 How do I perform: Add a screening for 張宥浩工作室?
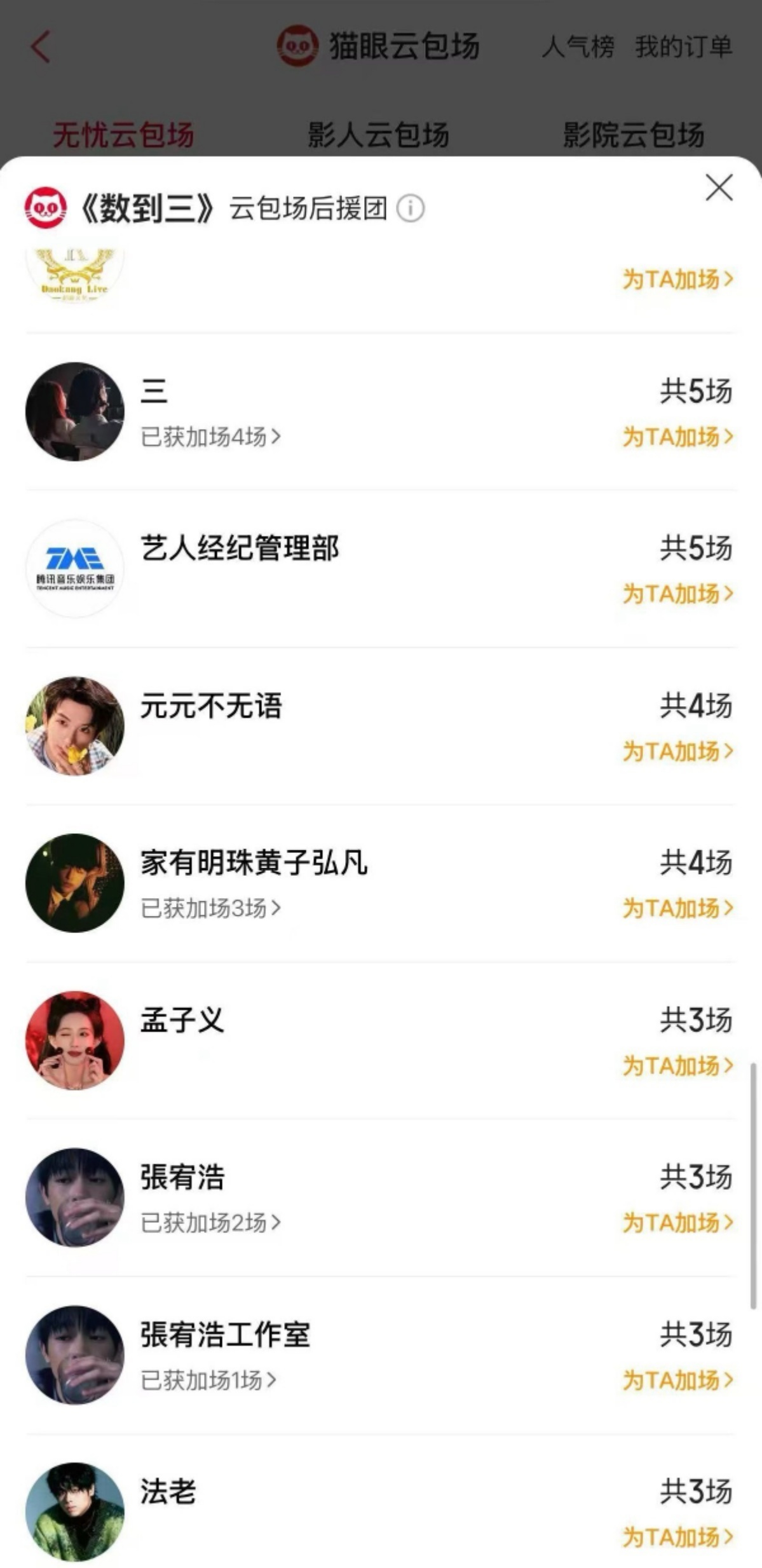[677, 1380]
